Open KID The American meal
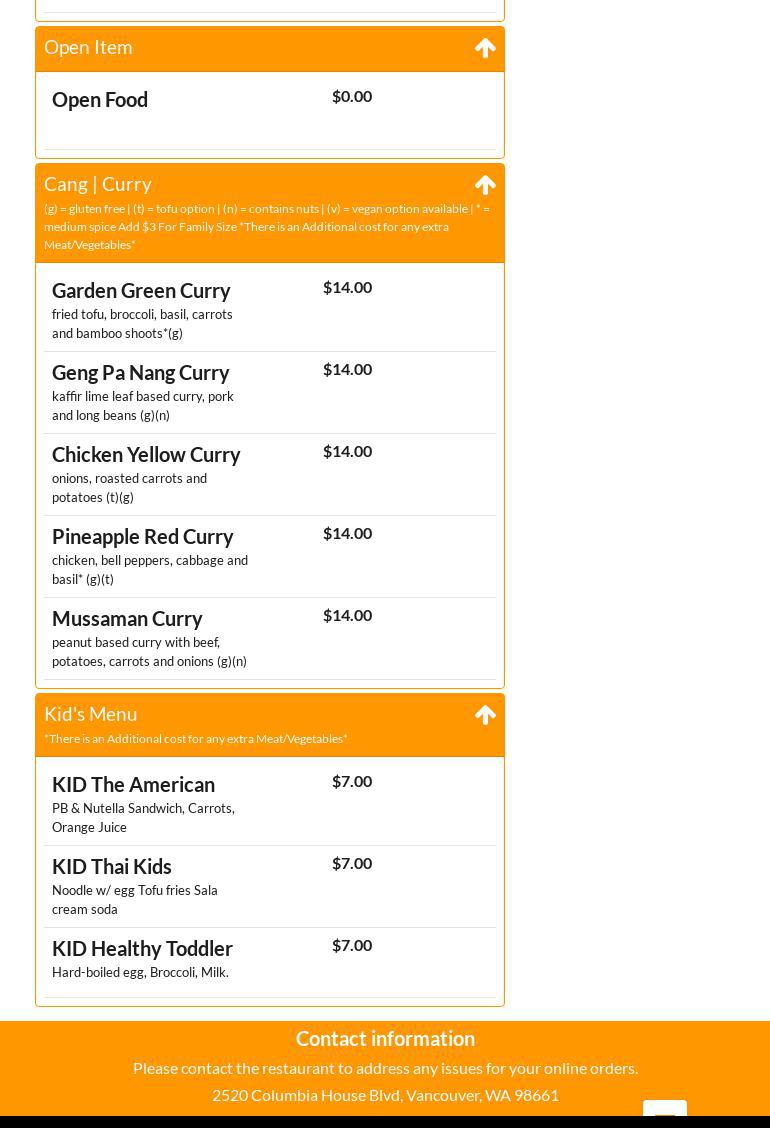This screenshot has height=1128, width=770. (x=133, y=785)
